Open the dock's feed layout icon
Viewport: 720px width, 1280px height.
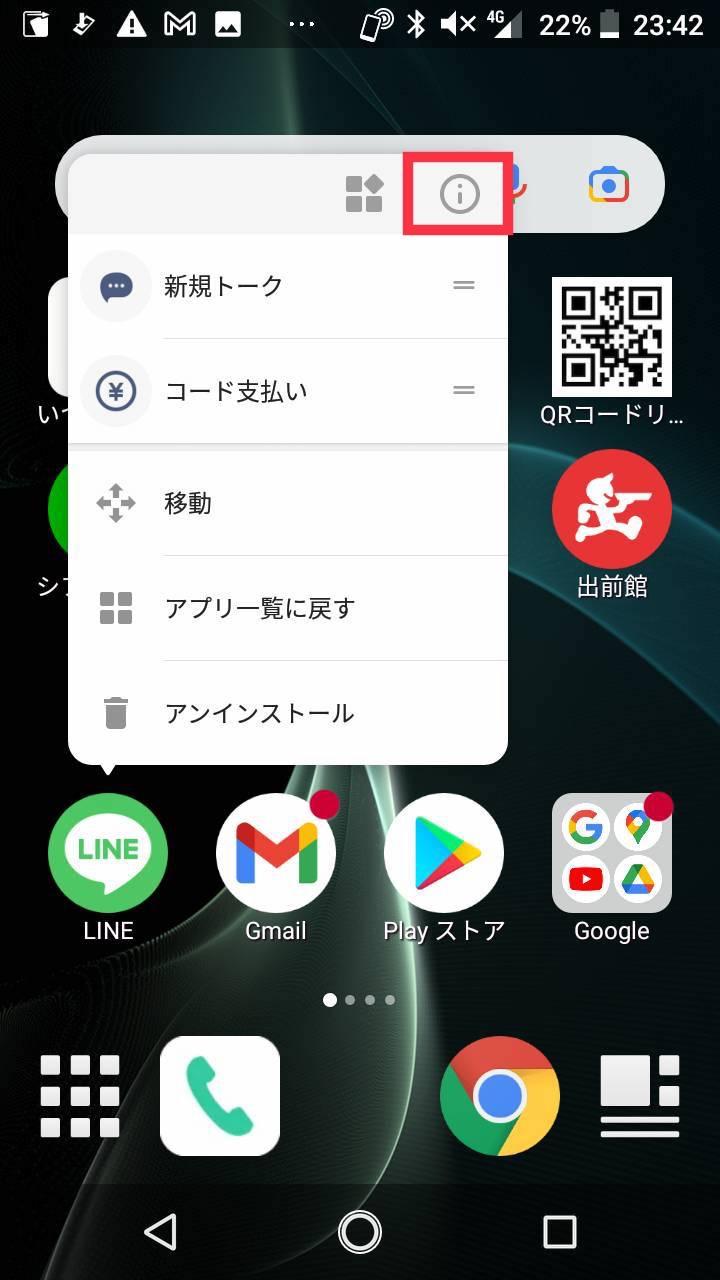640,1096
